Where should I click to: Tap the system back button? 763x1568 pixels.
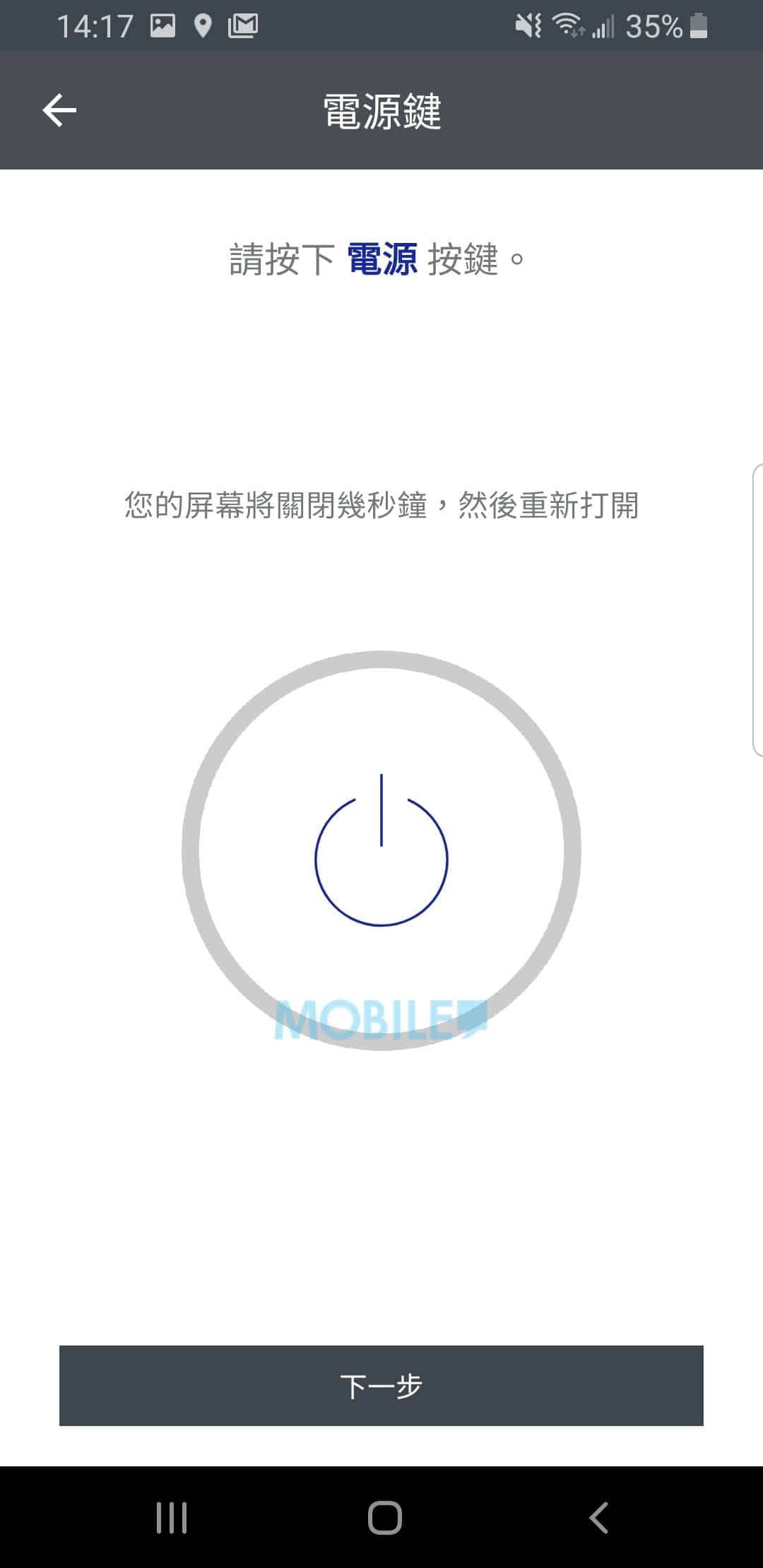(x=598, y=1517)
